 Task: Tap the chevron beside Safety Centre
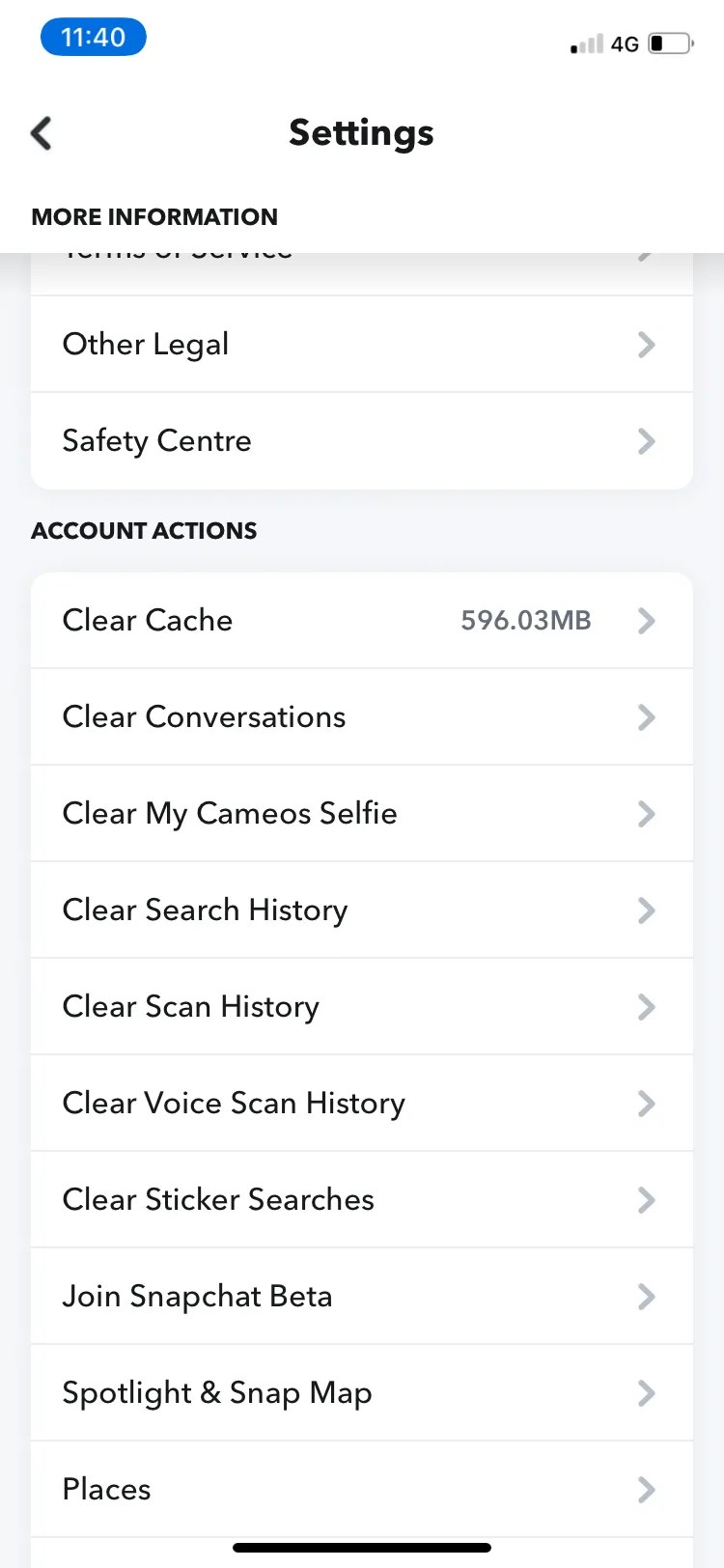(x=647, y=441)
